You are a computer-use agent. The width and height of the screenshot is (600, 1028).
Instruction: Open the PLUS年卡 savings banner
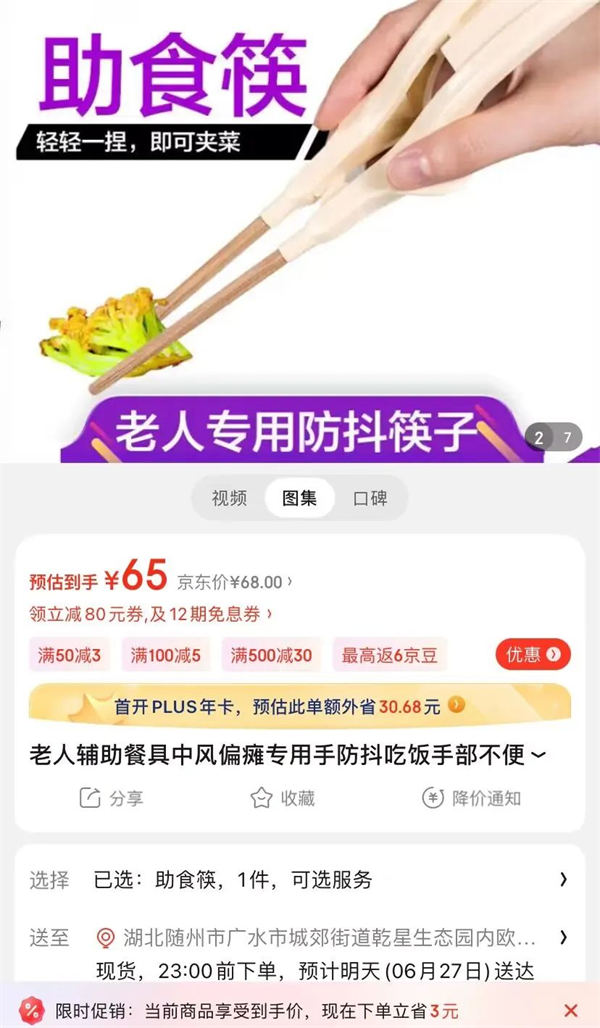tap(299, 706)
